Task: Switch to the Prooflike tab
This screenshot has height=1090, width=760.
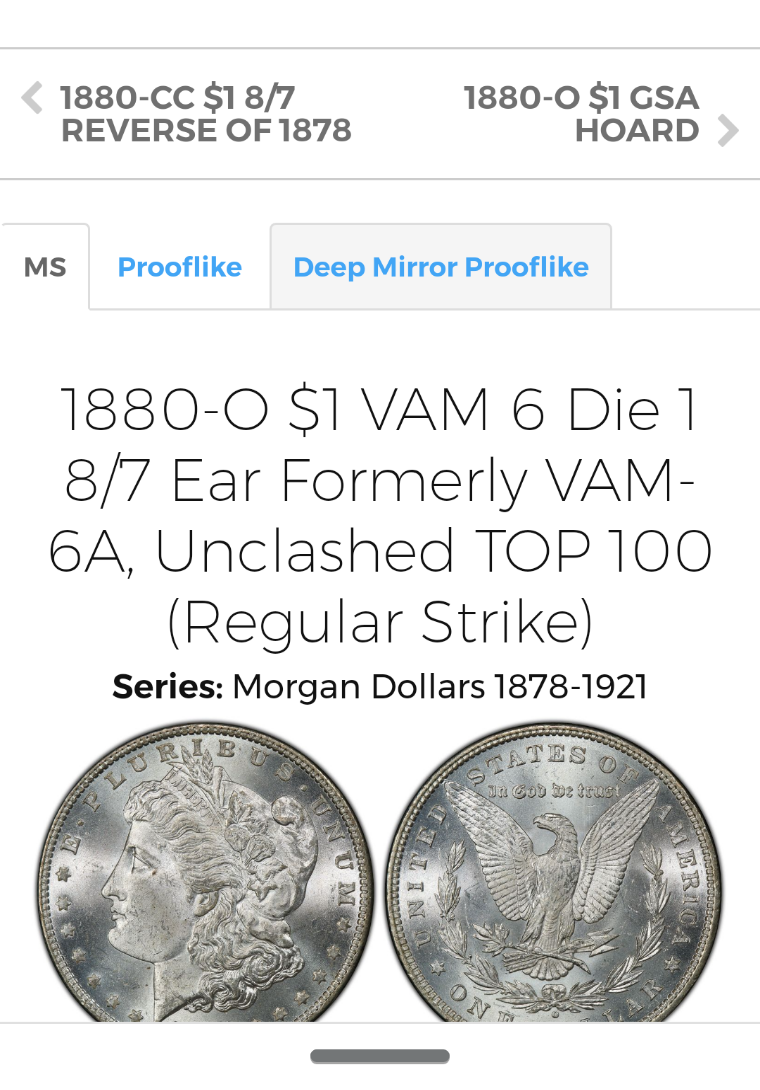Action: (180, 267)
